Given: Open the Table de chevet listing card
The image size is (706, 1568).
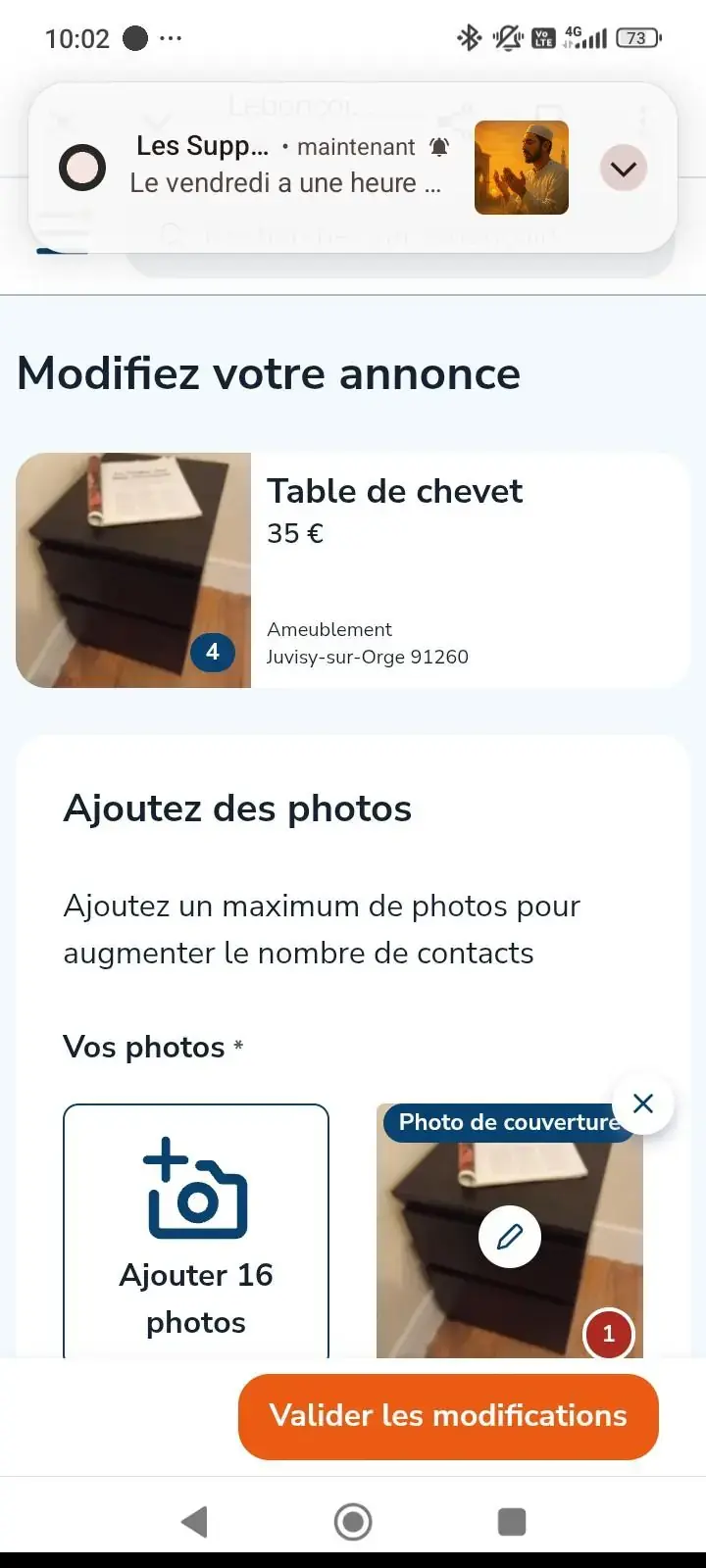Looking at the screenshot, I should point(353,570).
